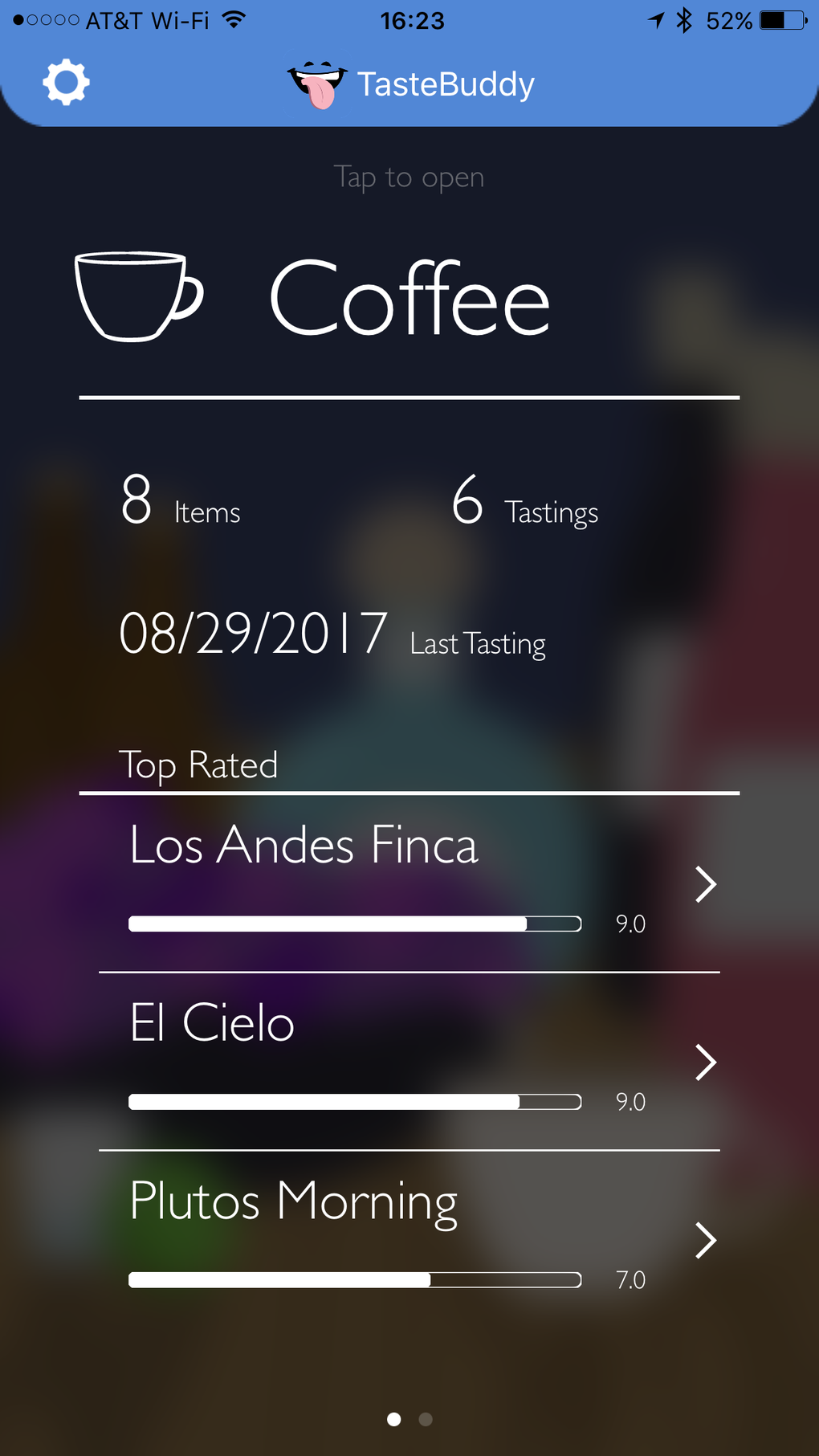
Task: Select the second page indicator dot
Action: pyautogui.click(x=425, y=1419)
